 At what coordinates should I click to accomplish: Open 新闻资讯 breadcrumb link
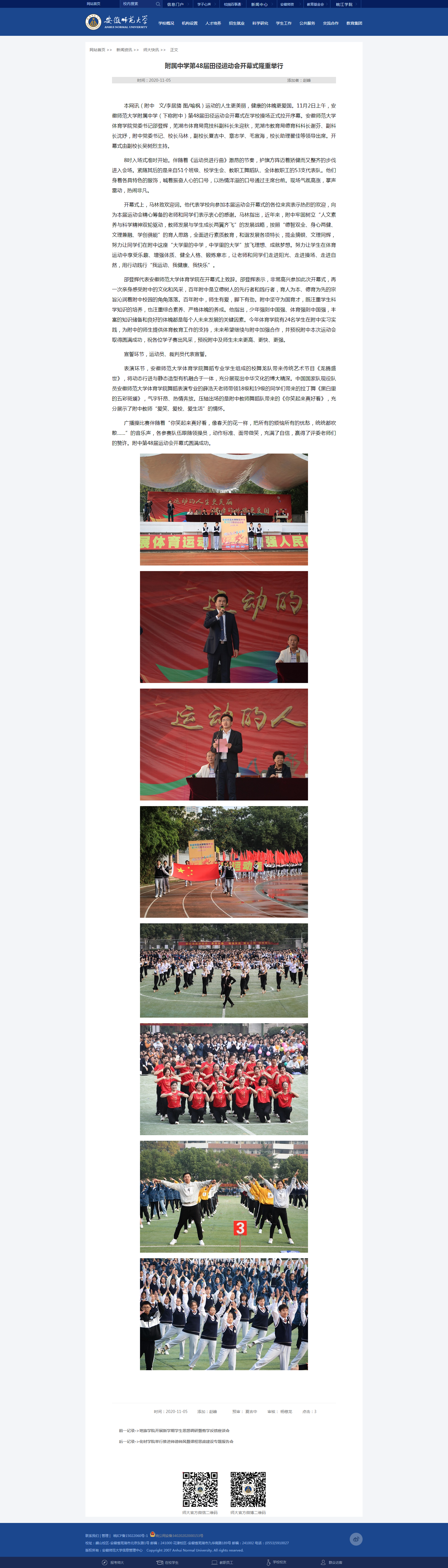pyautogui.click(x=124, y=50)
